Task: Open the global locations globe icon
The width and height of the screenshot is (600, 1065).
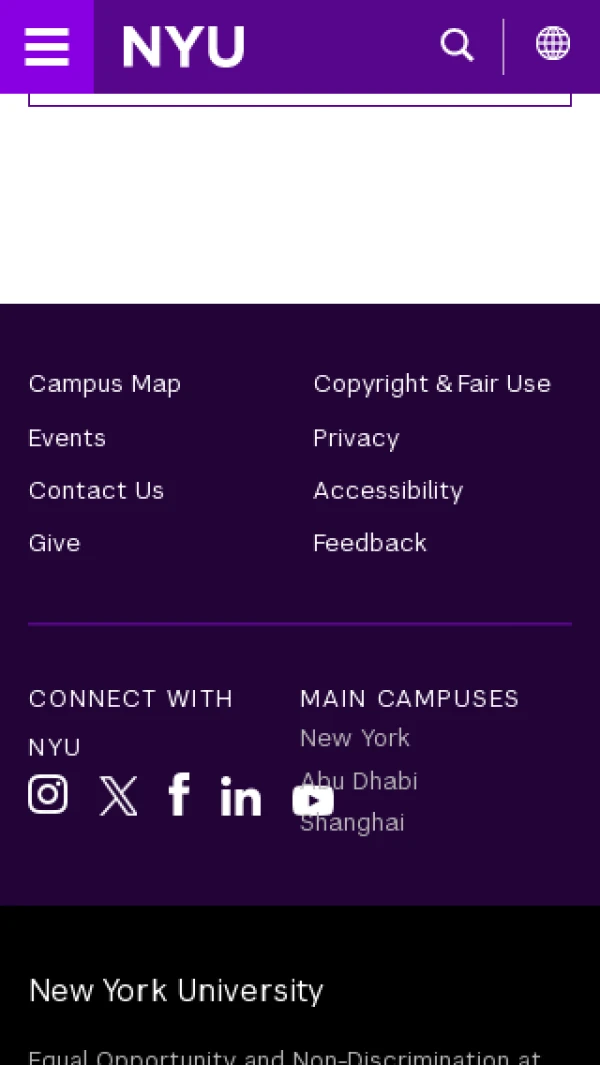Action: point(552,44)
